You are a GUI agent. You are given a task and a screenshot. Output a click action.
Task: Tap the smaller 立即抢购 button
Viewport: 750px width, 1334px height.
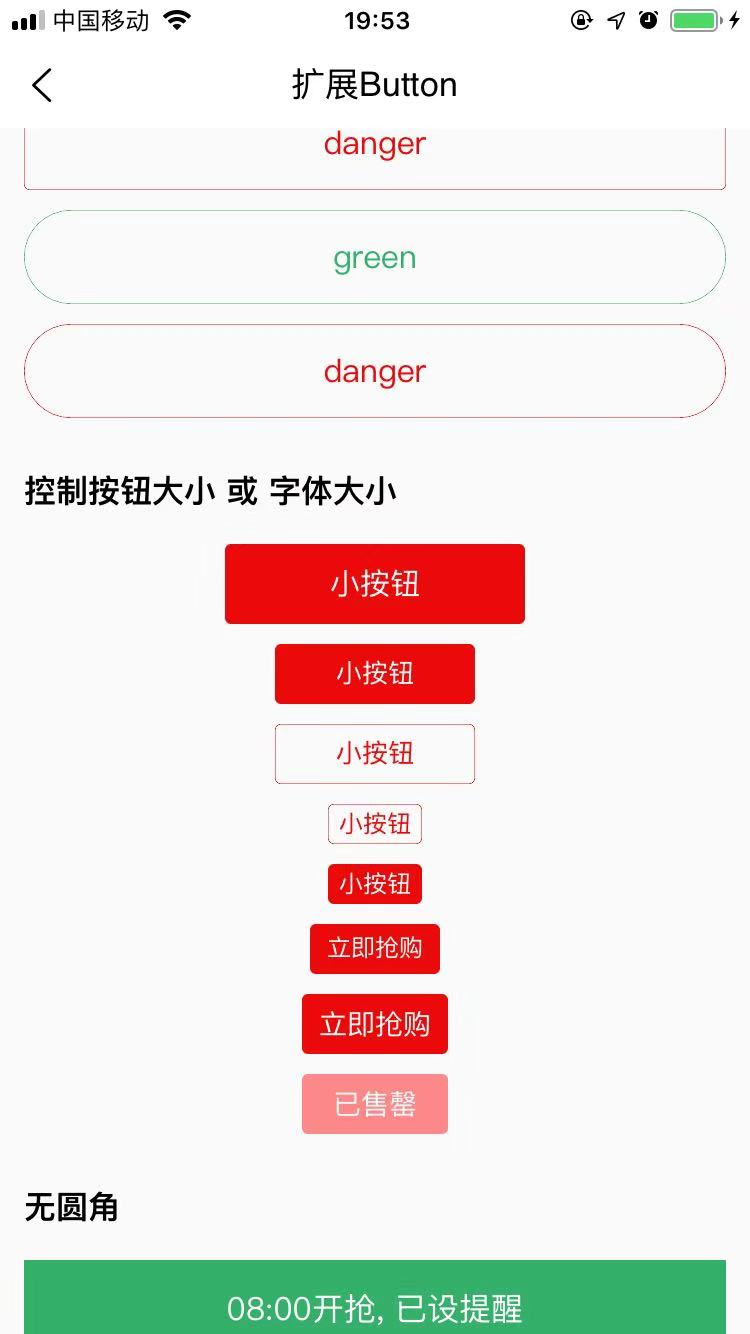[375, 948]
